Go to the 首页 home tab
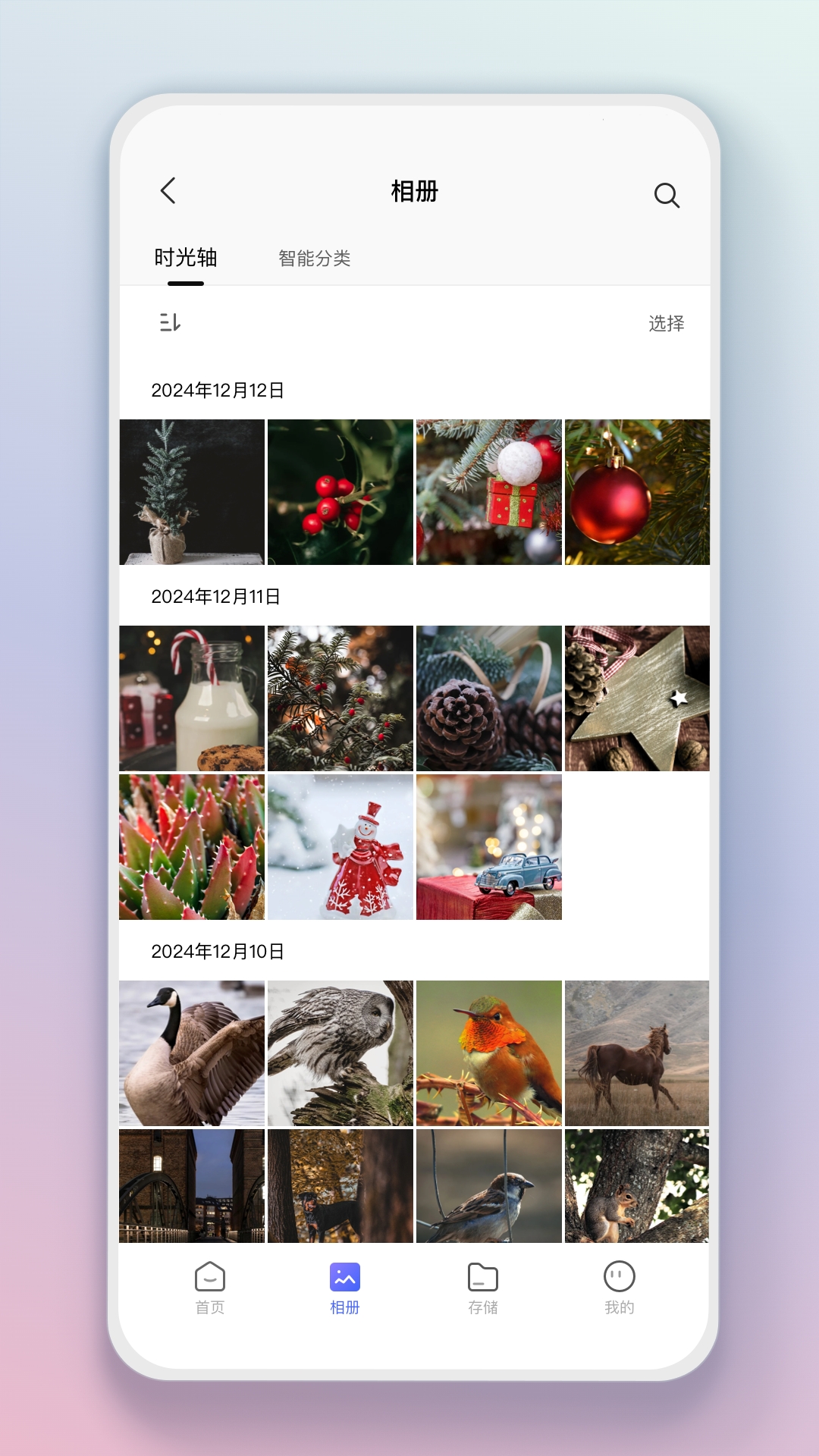This screenshot has height=1456, width=819. point(210,1288)
